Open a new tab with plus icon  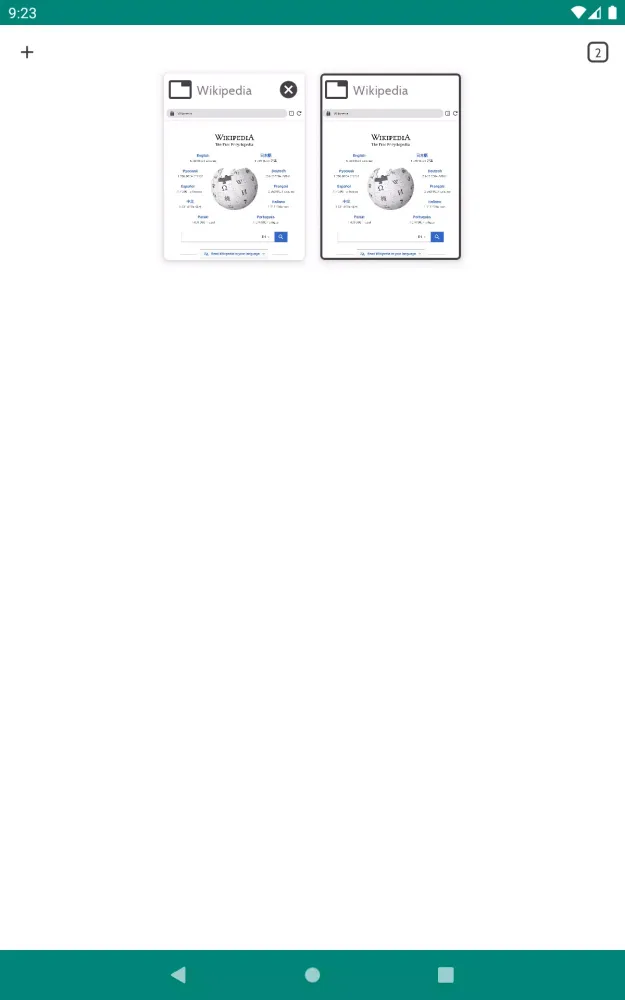(27, 52)
